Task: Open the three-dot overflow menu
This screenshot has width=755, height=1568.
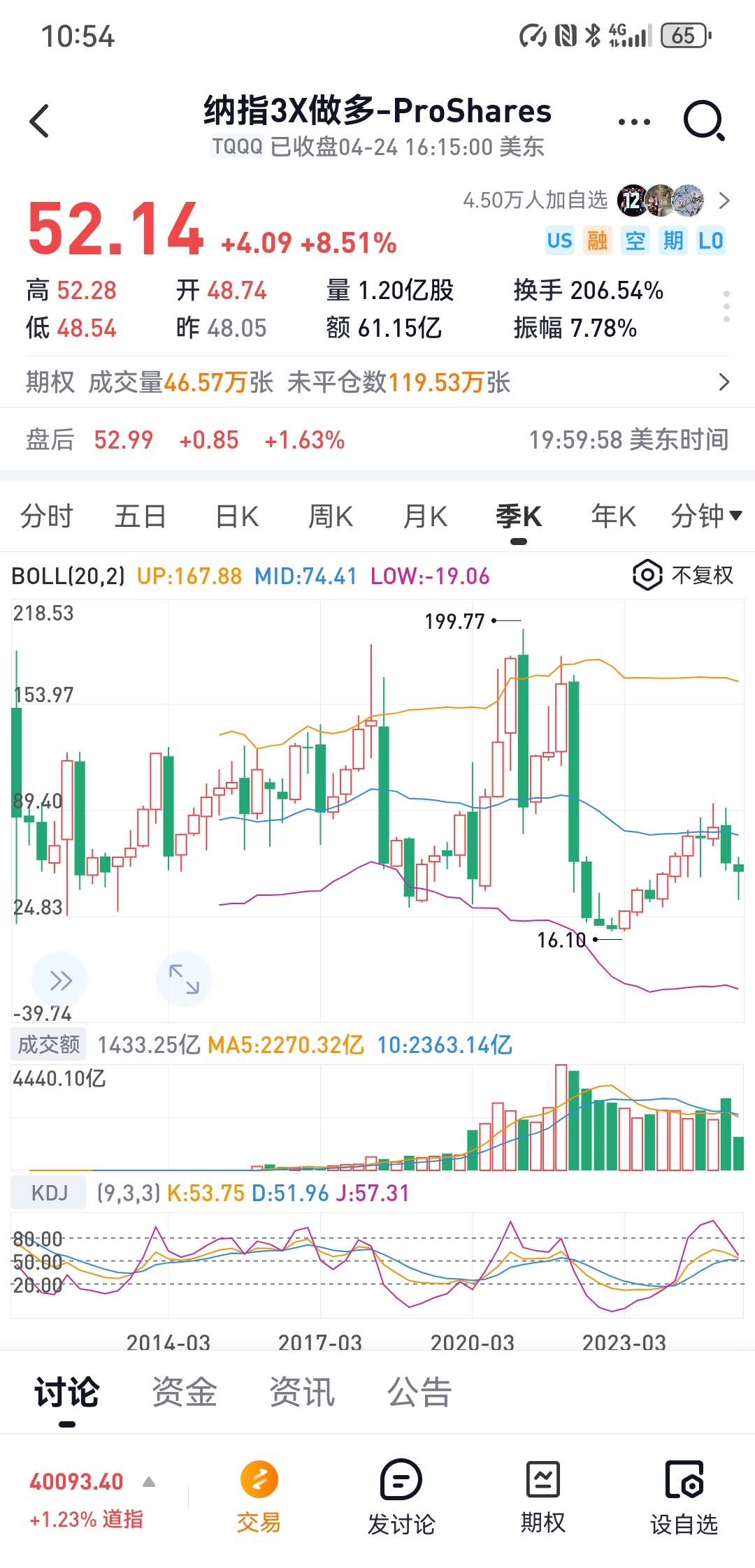Action: point(634,122)
